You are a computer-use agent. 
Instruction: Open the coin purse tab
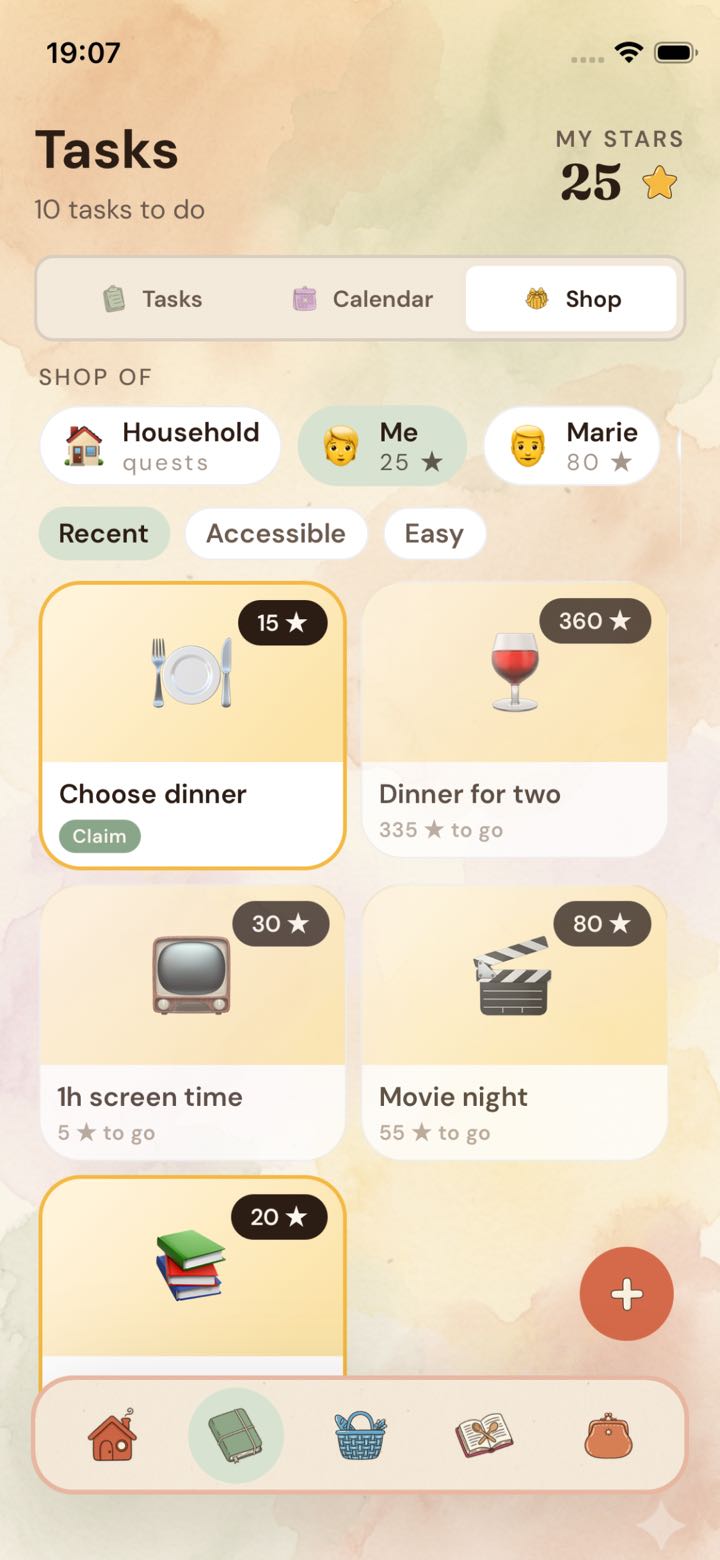pyautogui.click(x=609, y=1436)
